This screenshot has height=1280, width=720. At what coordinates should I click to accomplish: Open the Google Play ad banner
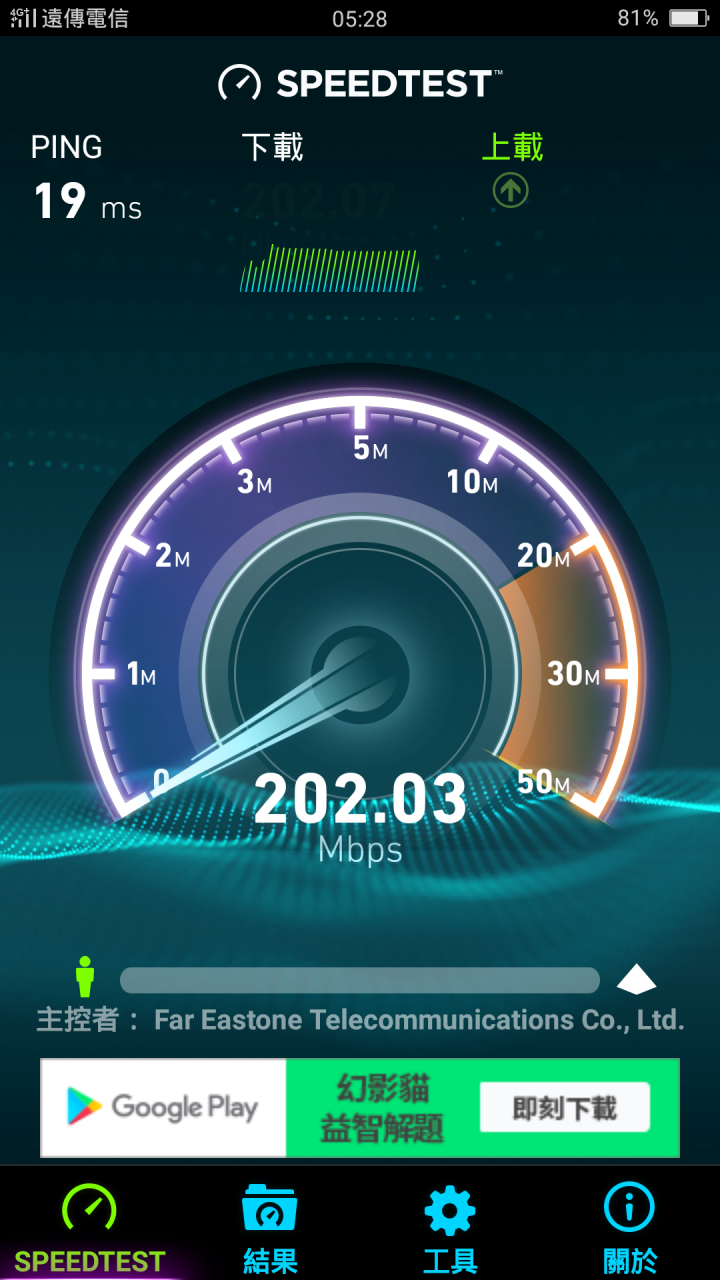pos(164,1108)
